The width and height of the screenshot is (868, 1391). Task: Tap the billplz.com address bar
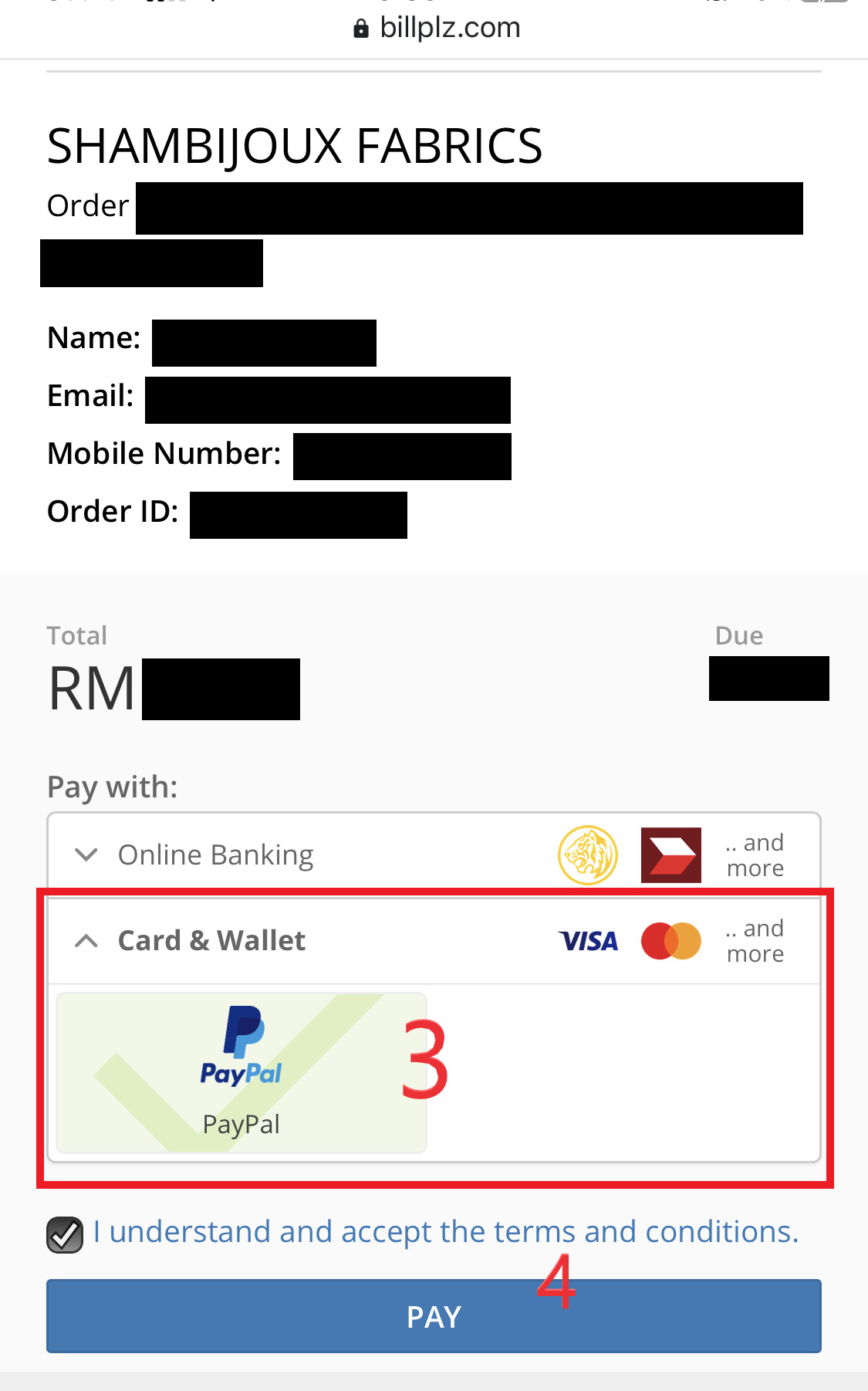(437, 29)
